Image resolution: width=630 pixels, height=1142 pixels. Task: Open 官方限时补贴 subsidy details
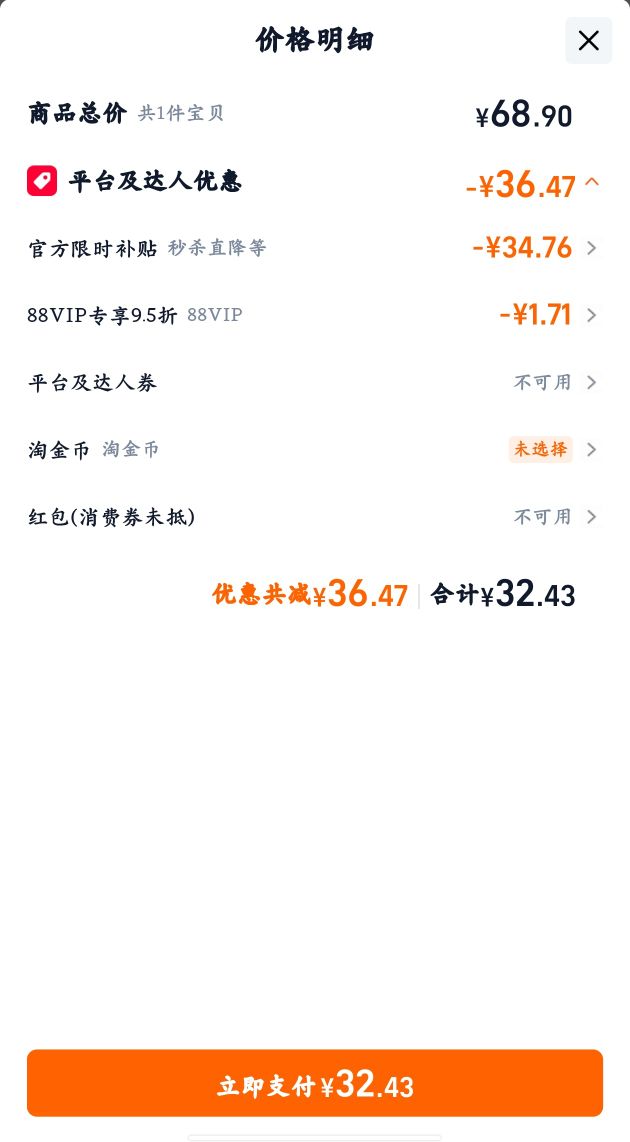314,248
